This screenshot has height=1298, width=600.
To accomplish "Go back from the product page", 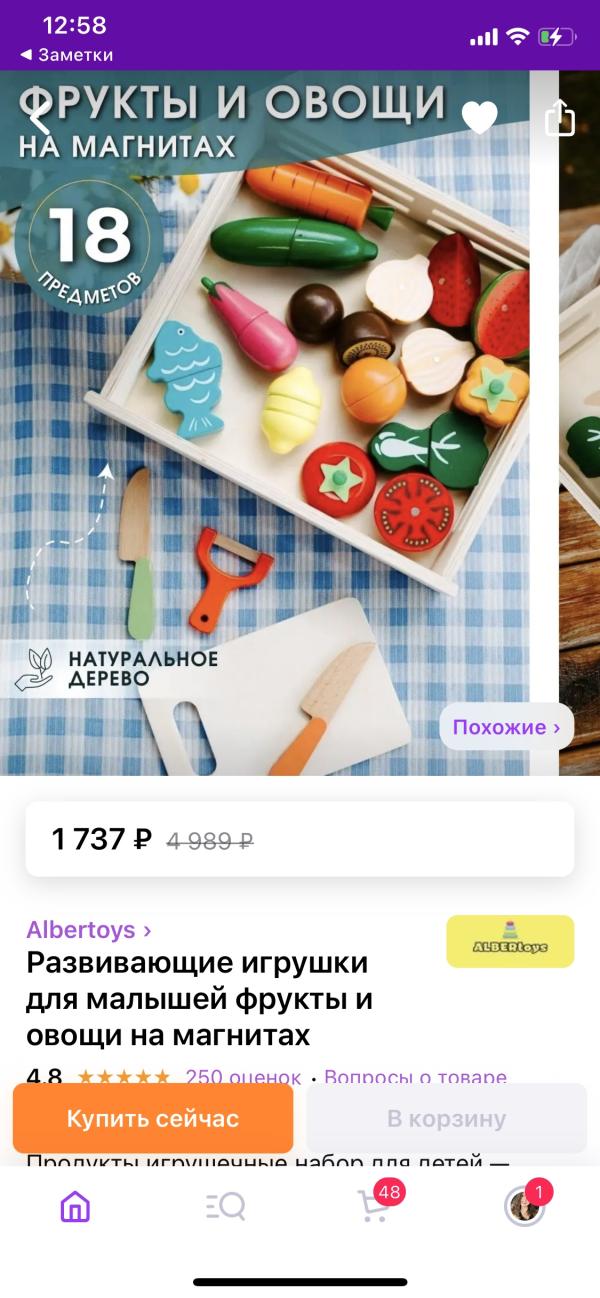I will tap(38, 118).
